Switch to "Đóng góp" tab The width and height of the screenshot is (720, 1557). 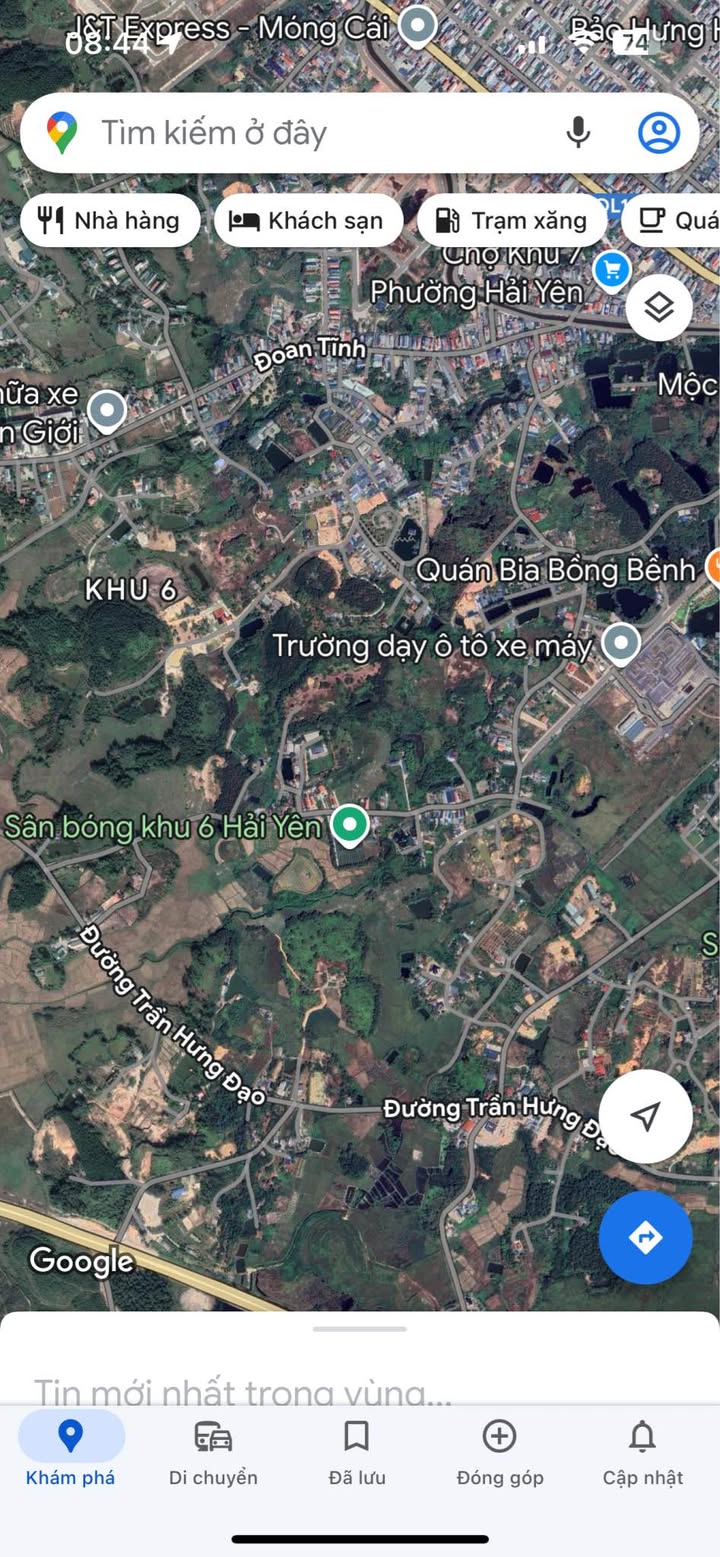(500, 1450)
